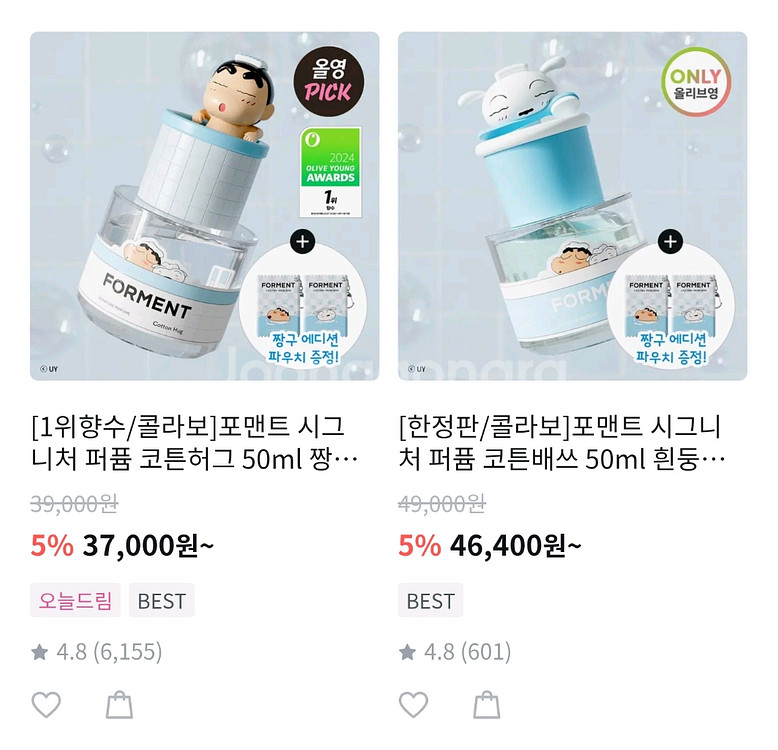Tap the shopping bag icon under 코튼배쓰 perfume
Viewport: 778px width, 750px height.
(x=487, y=705)
